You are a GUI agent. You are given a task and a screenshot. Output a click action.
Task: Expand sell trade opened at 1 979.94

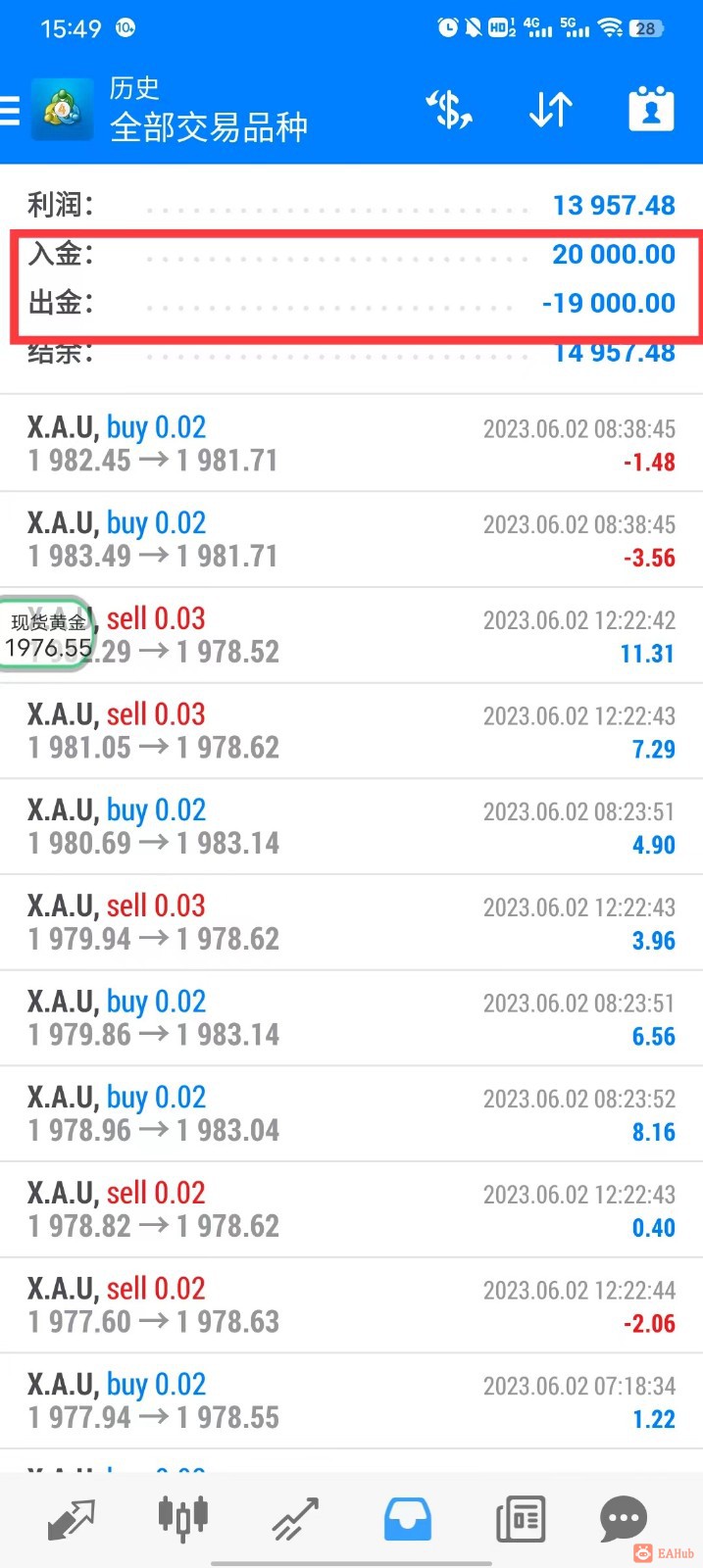tap(351, 922)
